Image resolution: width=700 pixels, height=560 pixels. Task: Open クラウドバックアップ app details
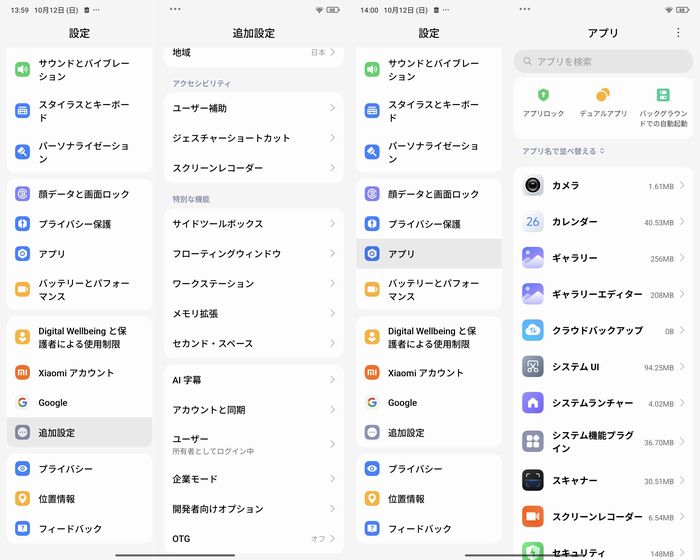(x=603, y=330)
